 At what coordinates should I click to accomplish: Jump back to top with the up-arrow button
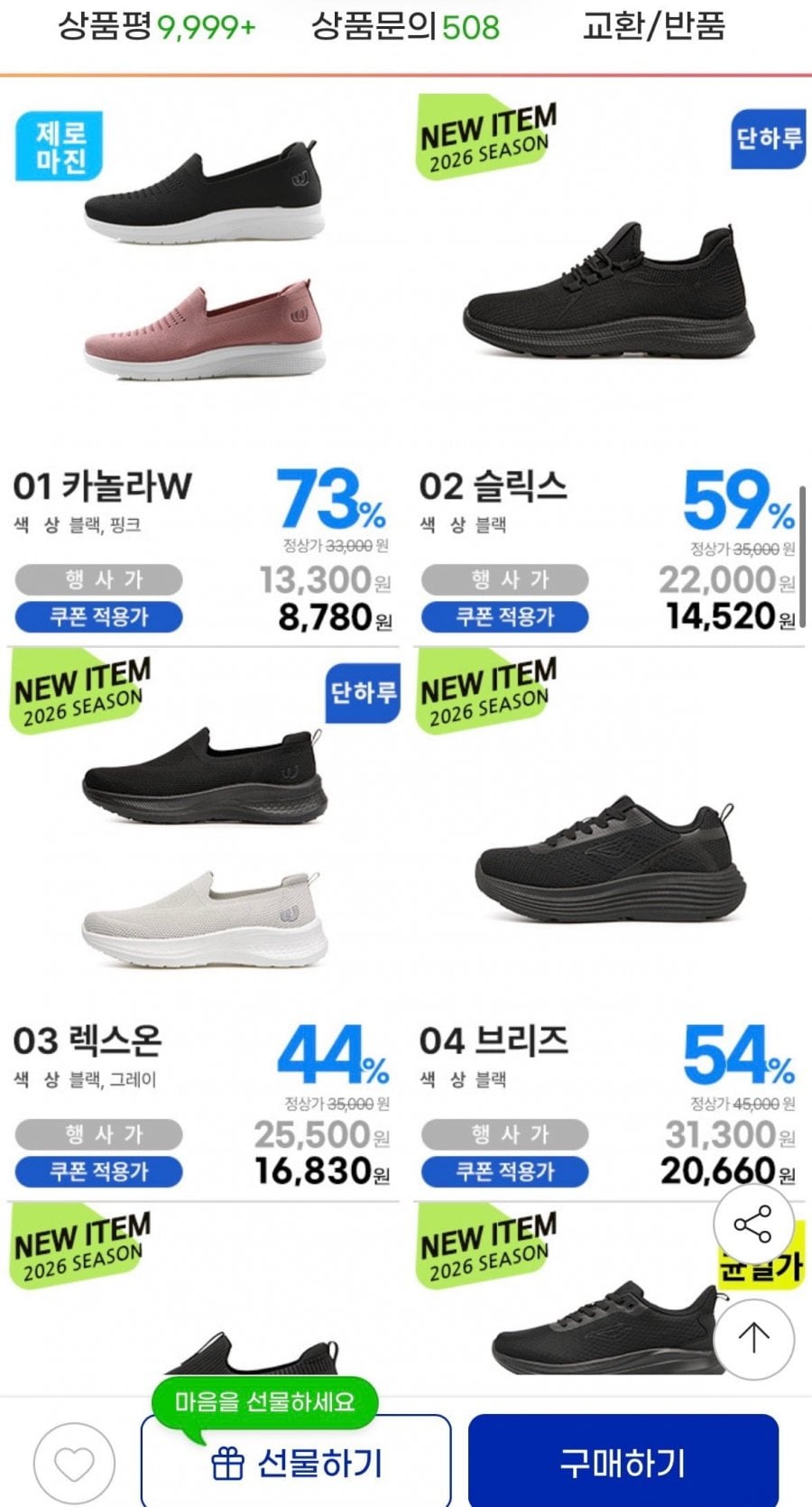tap(753, 1336)
